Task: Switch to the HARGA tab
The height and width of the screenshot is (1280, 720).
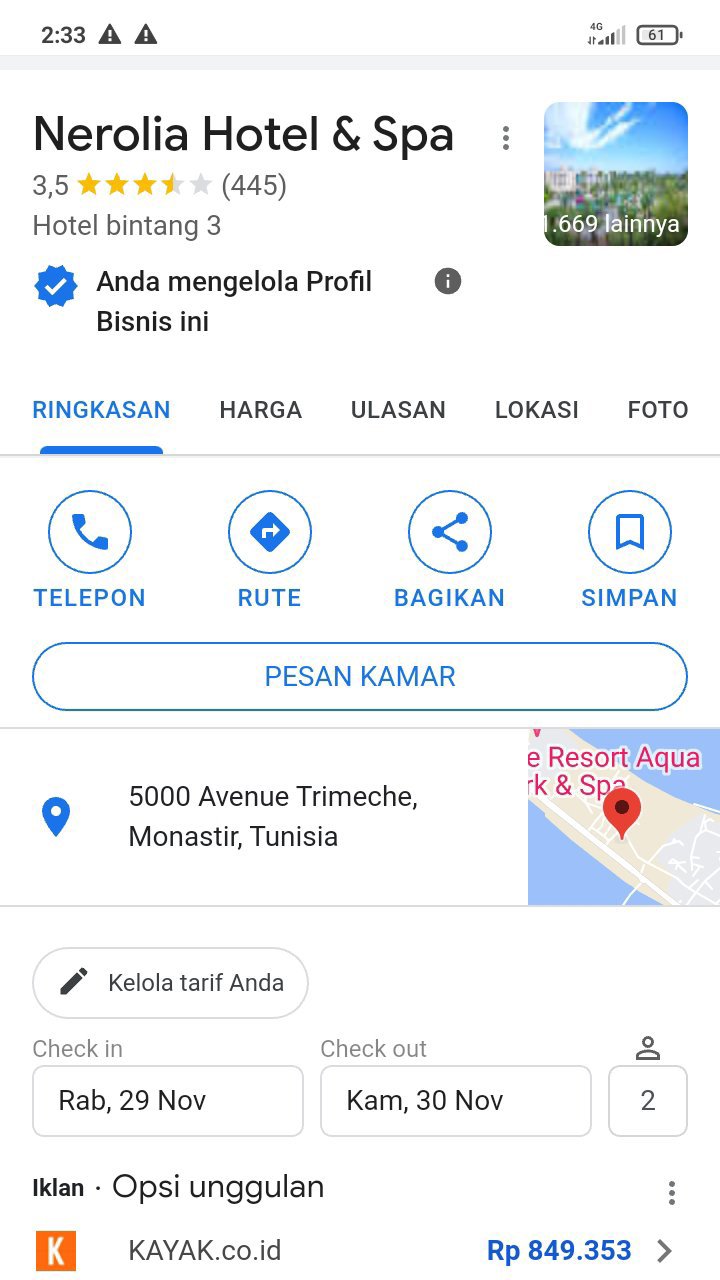Action: (x=260, y=410)
